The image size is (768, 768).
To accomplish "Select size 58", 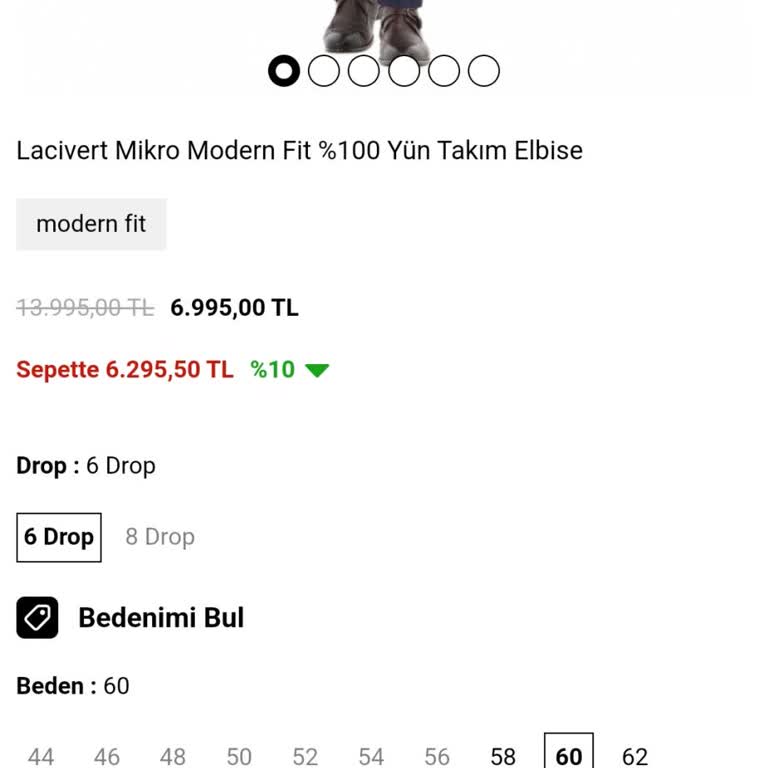I will click(503, 755).
